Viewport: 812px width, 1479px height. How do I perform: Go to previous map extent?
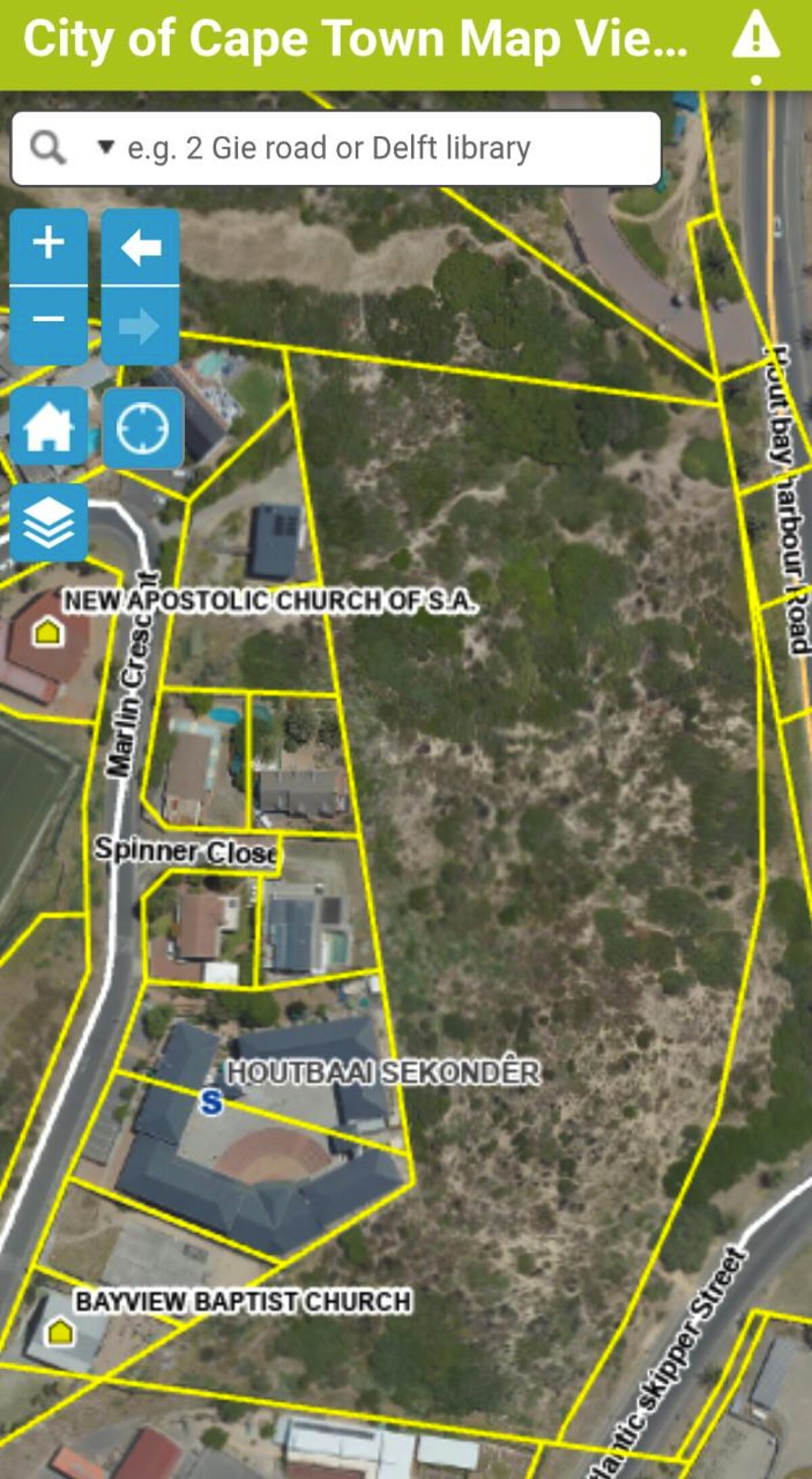coord(141,246)
